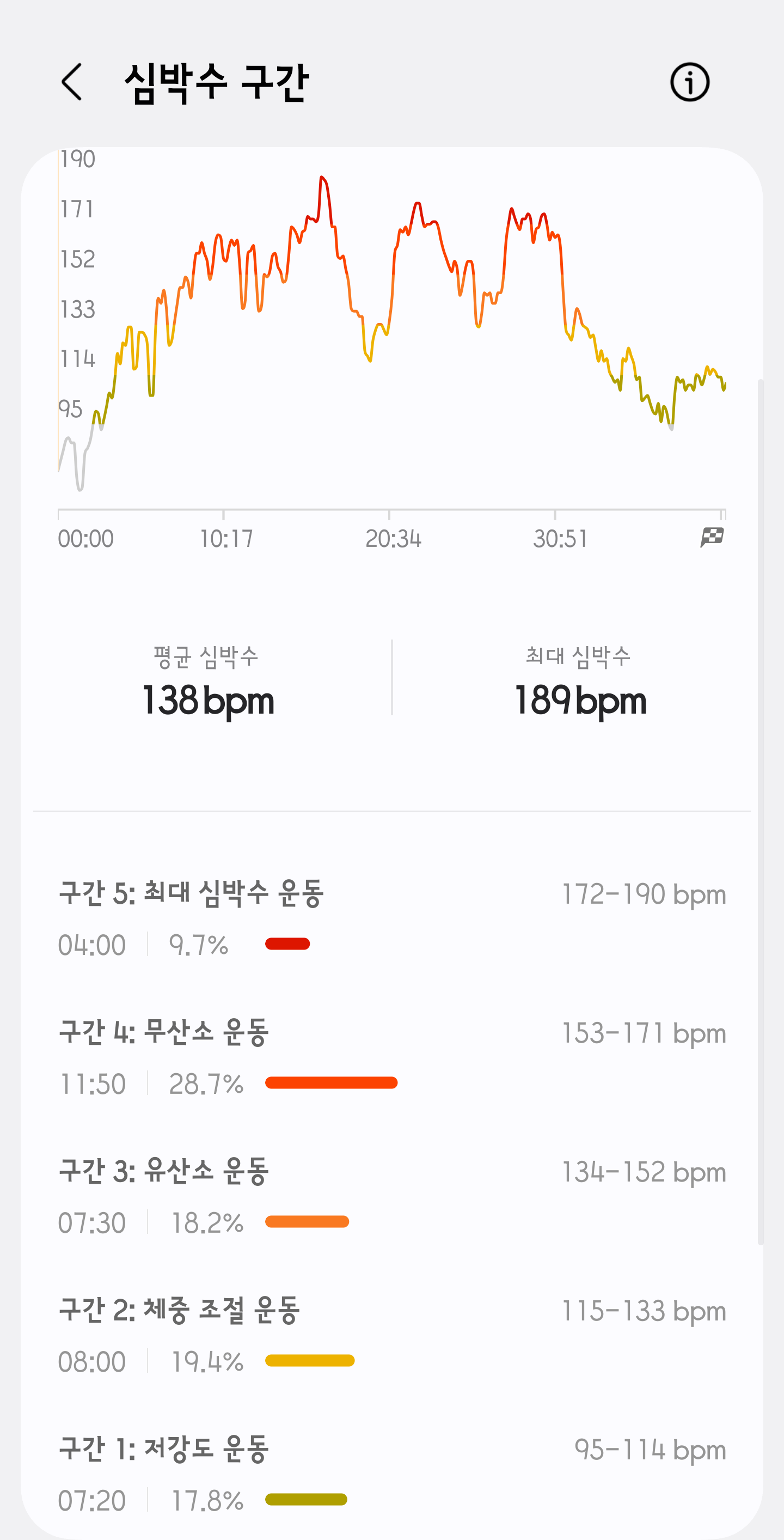This screenshot has height=1540, width=784.
Task: Go back from 심박수 구간 screen
Action: pyautogui.click(x=72, y=82)
